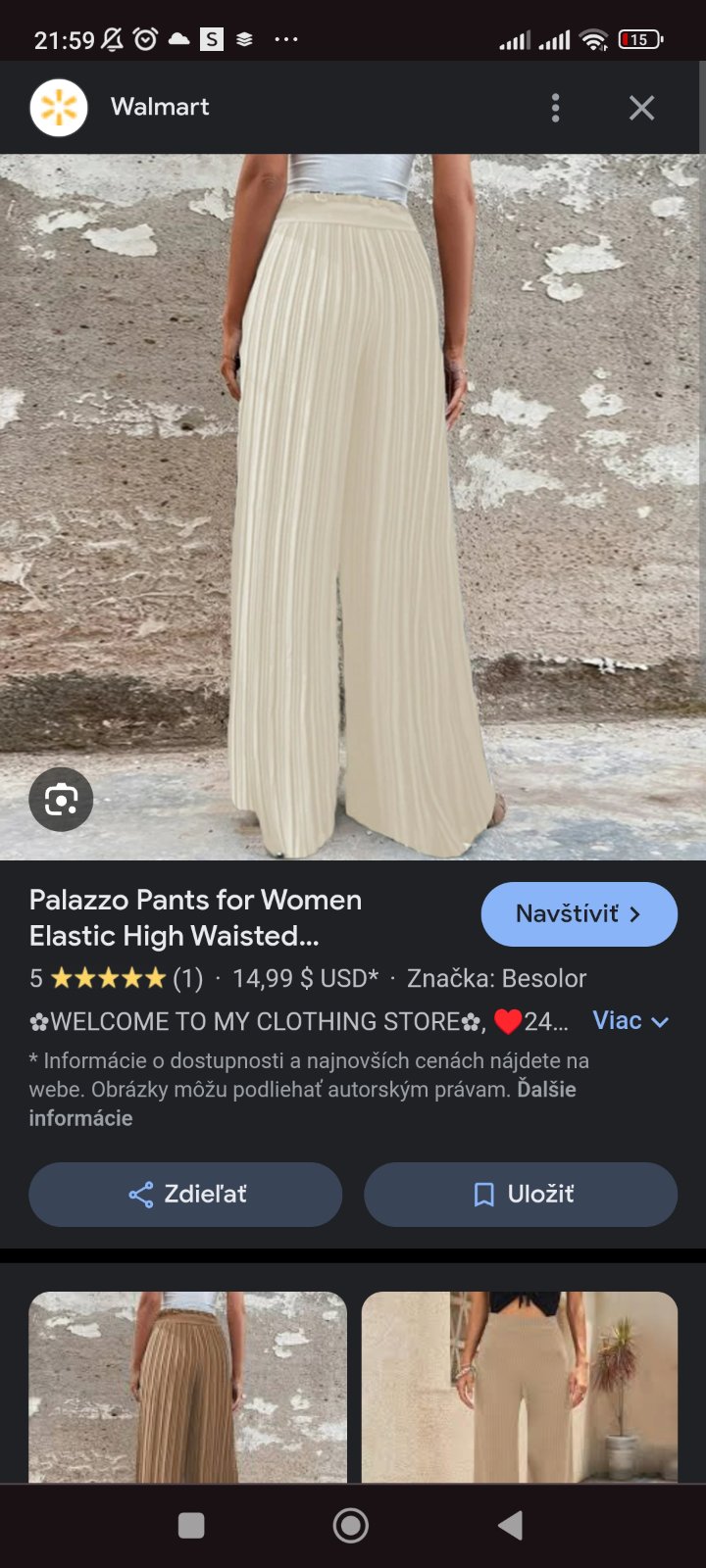Go to the home screen
Screen dimensions: 706x1568
pos(351,1525)
